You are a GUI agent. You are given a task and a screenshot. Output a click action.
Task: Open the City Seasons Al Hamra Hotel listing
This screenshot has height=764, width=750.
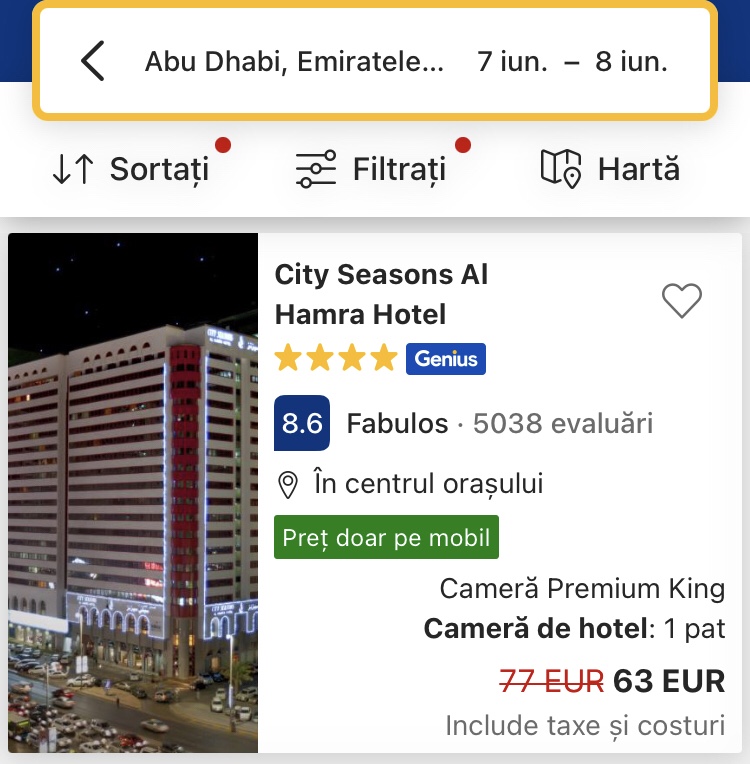[381, 294]
